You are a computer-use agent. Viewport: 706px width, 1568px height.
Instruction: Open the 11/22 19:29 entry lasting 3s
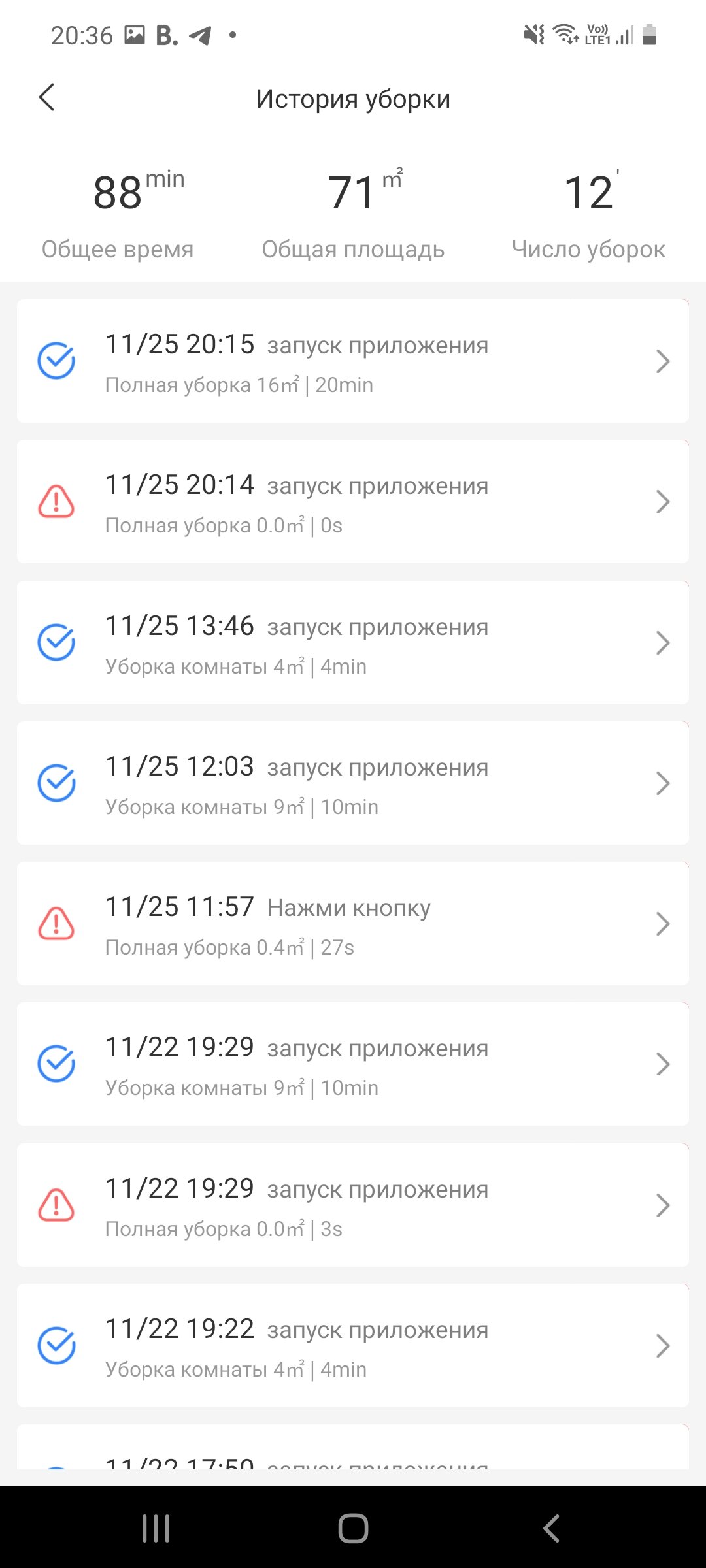353,1205
